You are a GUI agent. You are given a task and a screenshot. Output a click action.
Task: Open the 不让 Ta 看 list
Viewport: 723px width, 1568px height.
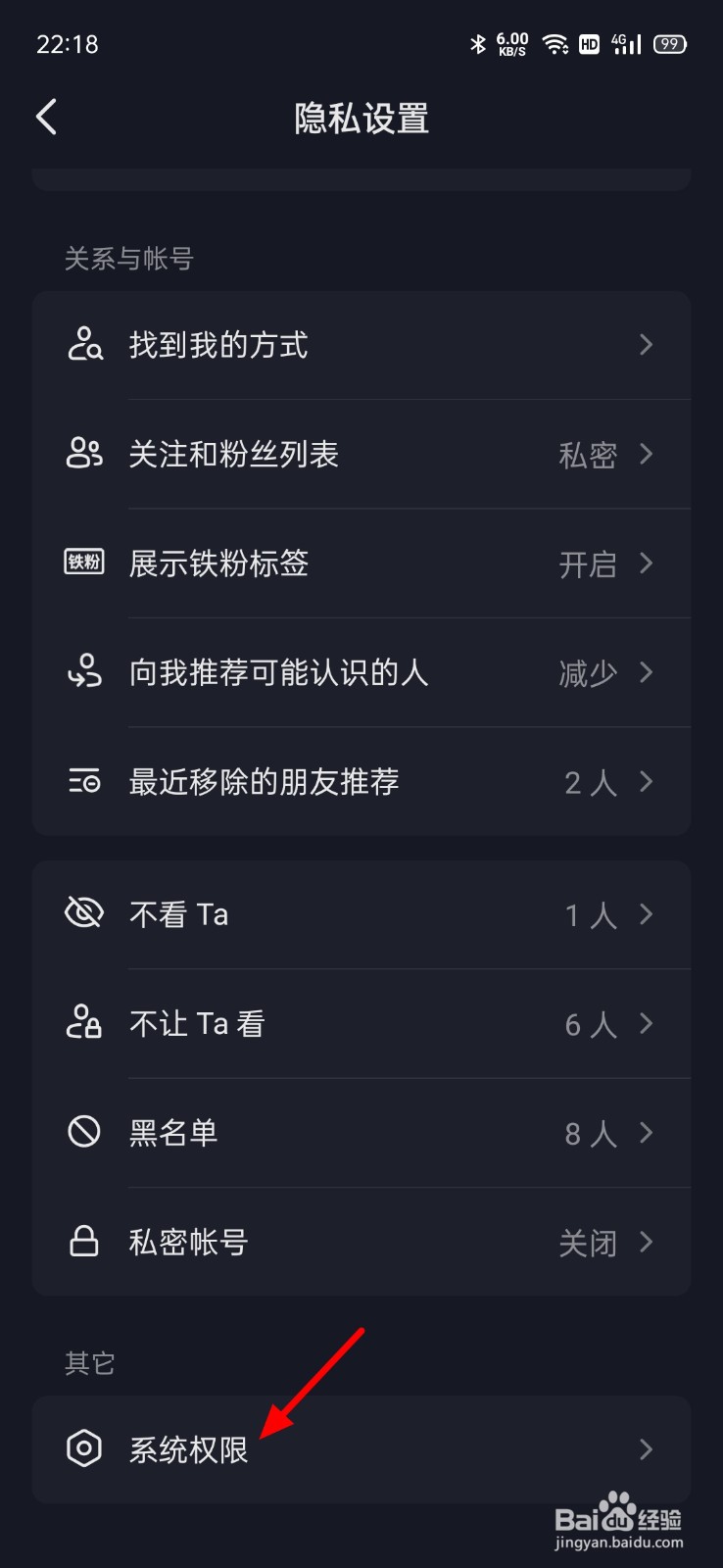click(x=361, y=1024)
